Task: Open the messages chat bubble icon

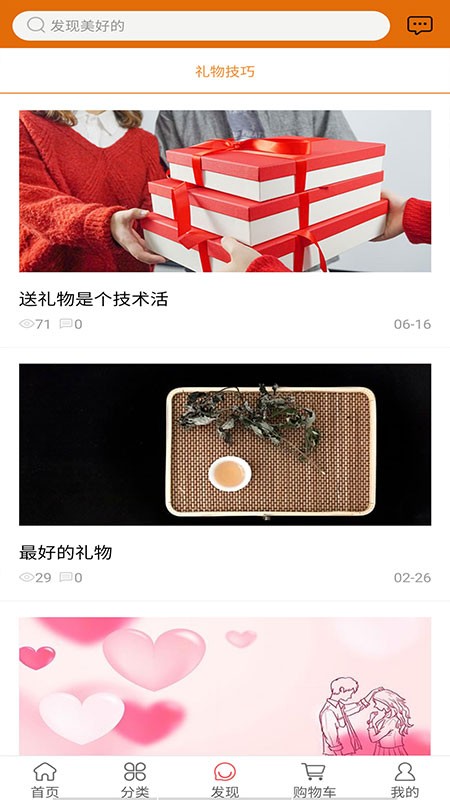Action: point(419,25)
